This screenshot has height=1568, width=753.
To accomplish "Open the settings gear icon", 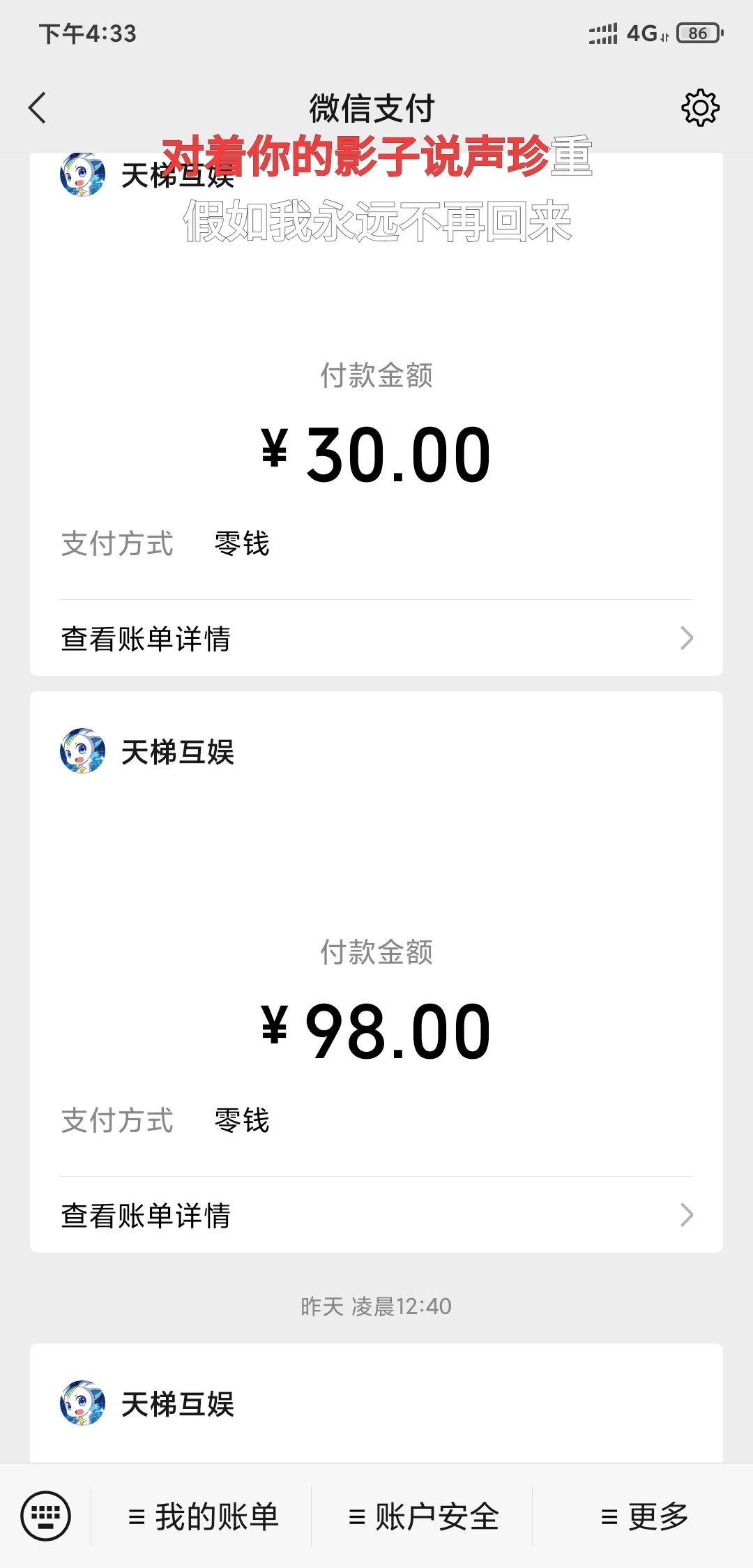I will click(x=700, y=108).
